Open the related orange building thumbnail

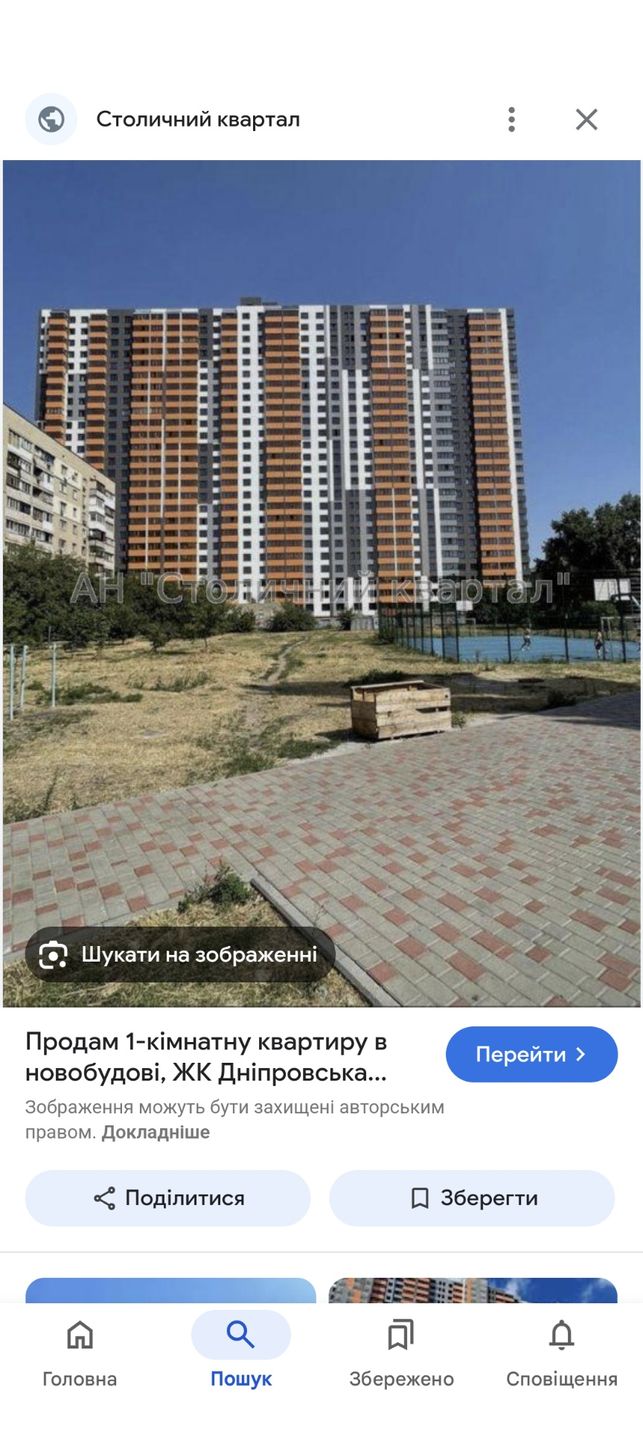(x=472, y=1290)
